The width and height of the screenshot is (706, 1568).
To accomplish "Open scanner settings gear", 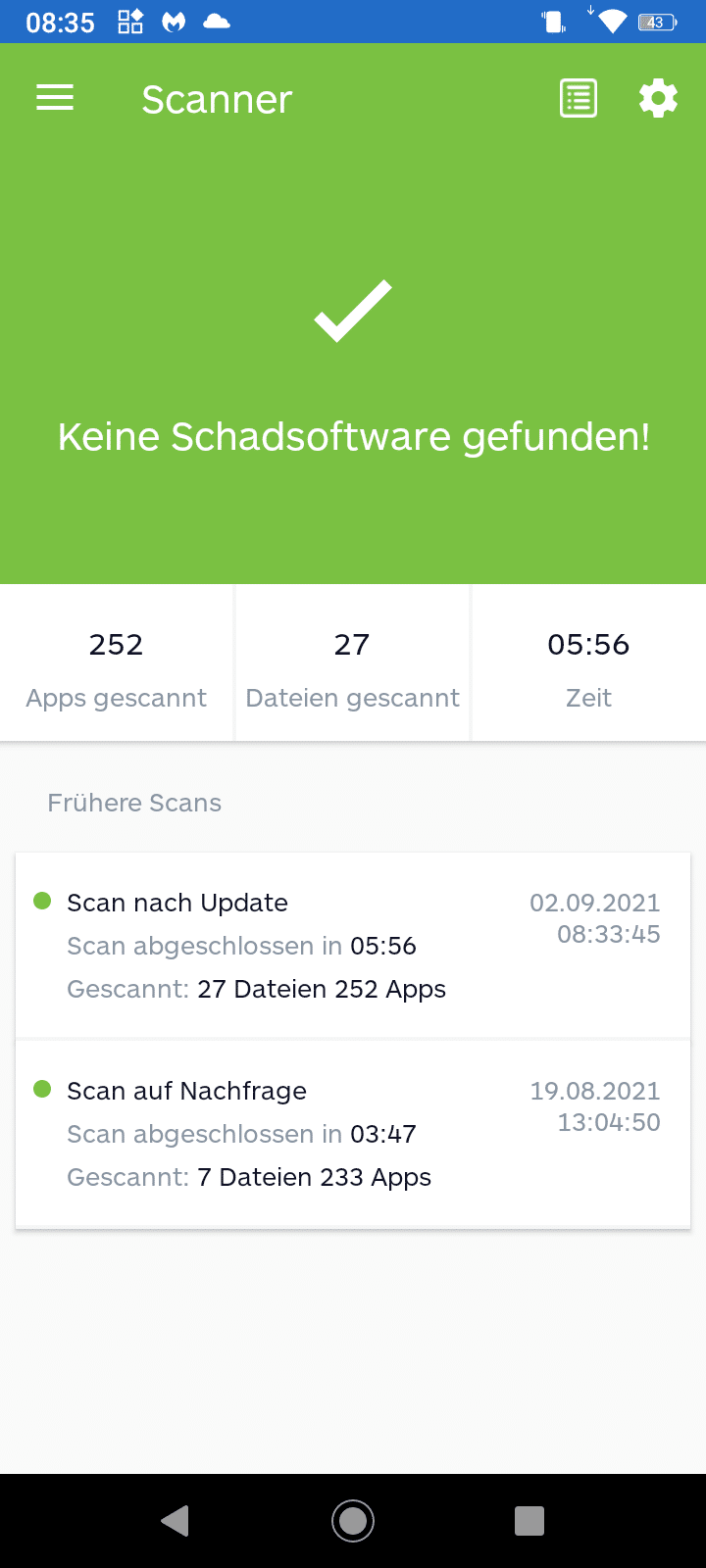I will pyautogui.click(x=658, y=98).
